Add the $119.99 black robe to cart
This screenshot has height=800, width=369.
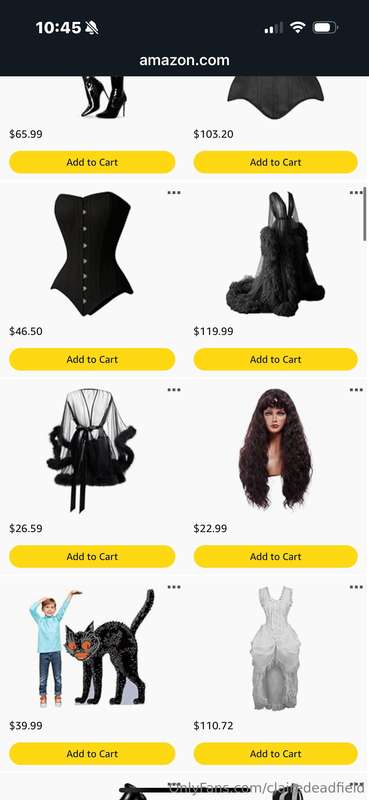[x=276, y=359]
